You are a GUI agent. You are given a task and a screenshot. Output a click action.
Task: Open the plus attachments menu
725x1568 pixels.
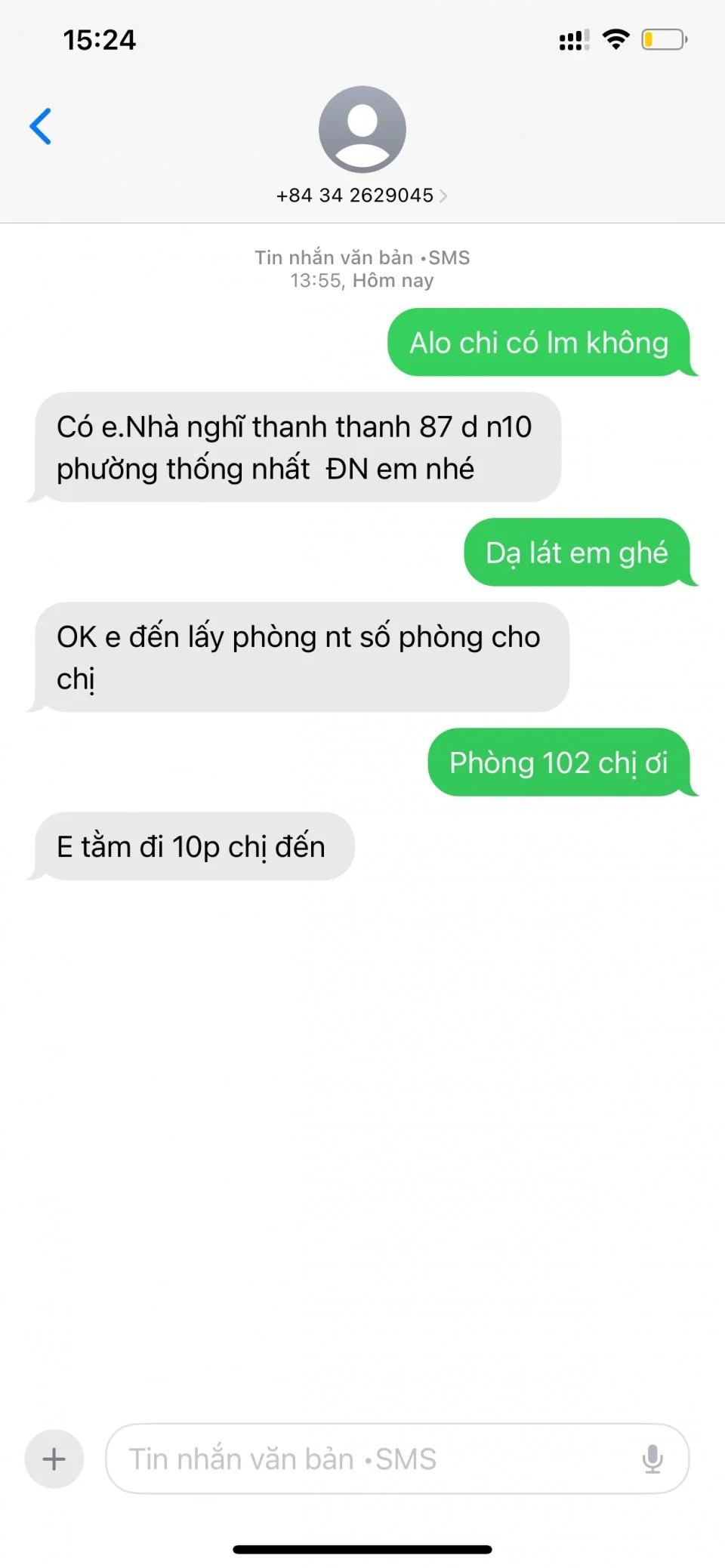(x=54, y=1459)
